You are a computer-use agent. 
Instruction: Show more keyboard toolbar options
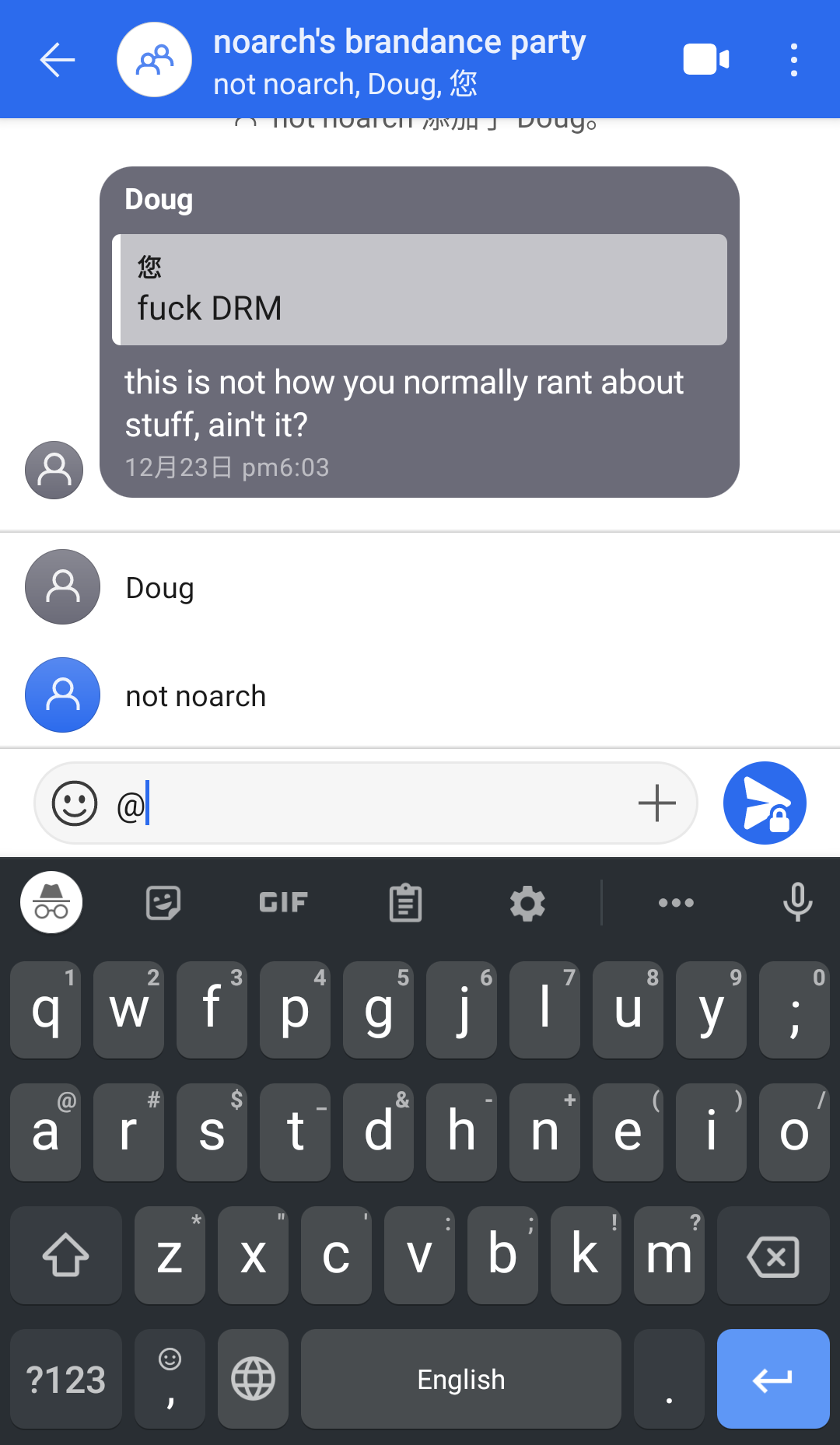click(676, 903)
